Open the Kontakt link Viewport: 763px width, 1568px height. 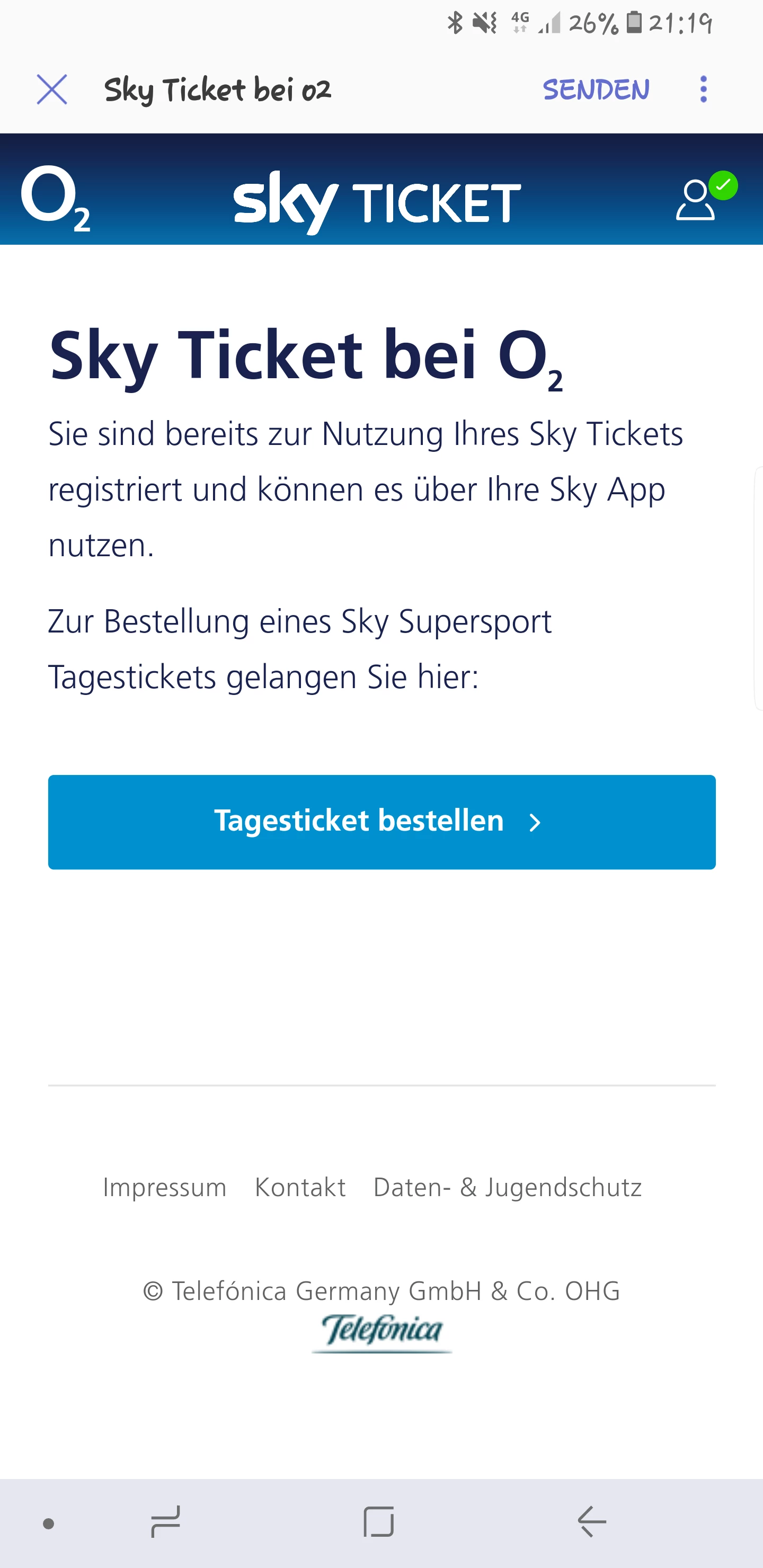pyautogui.click(x=300, y=1188)
